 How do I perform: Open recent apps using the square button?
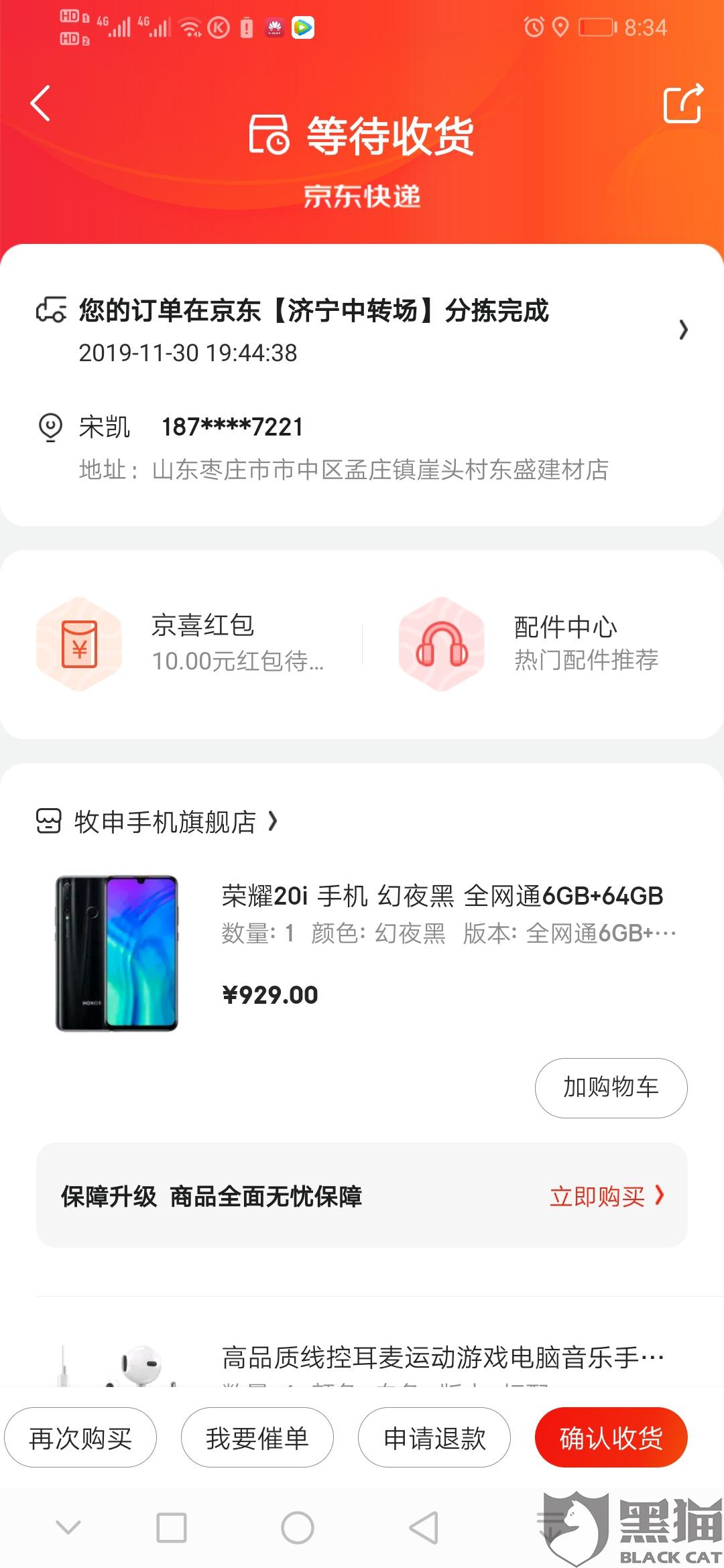click(x=172, y=1528)
